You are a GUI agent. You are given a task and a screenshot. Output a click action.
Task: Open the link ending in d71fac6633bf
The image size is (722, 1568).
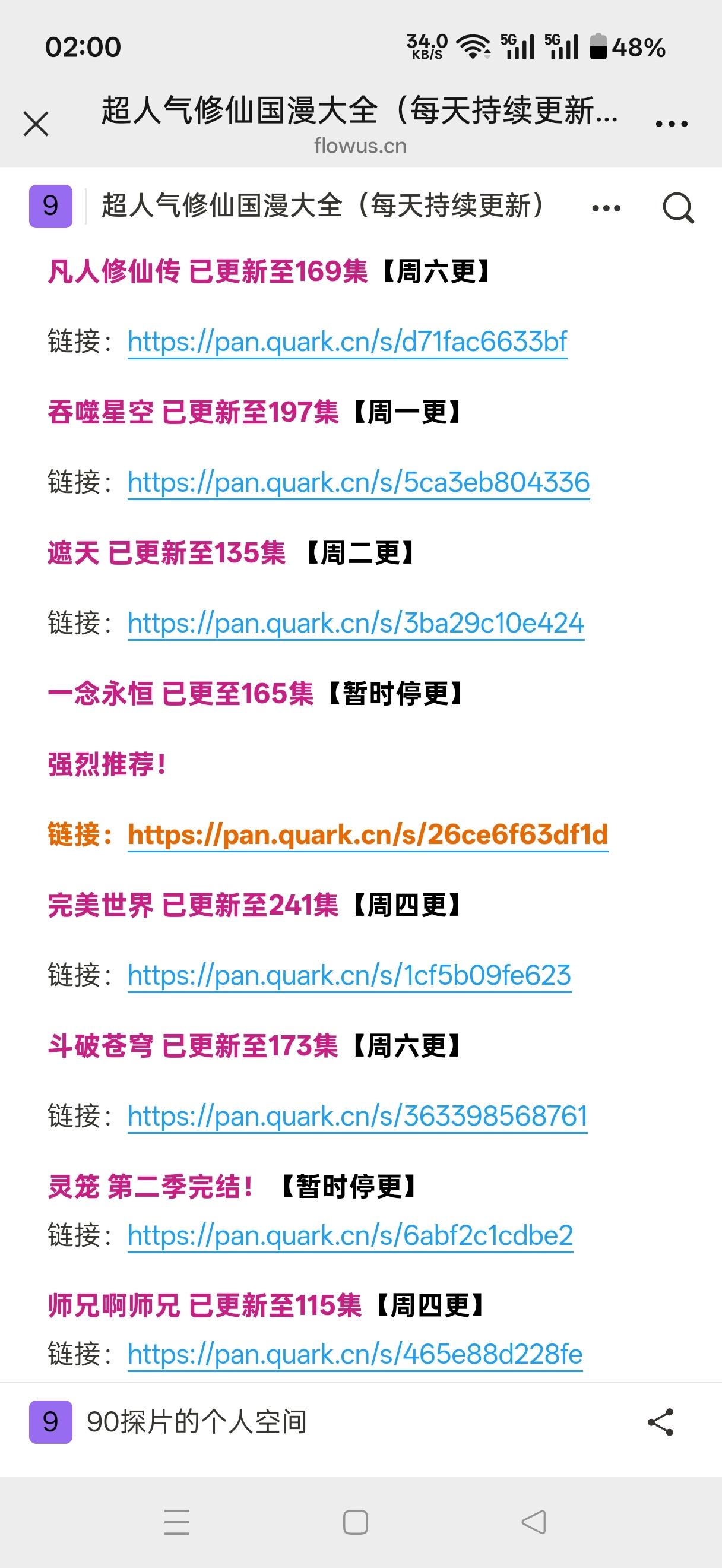click(347, 342)
